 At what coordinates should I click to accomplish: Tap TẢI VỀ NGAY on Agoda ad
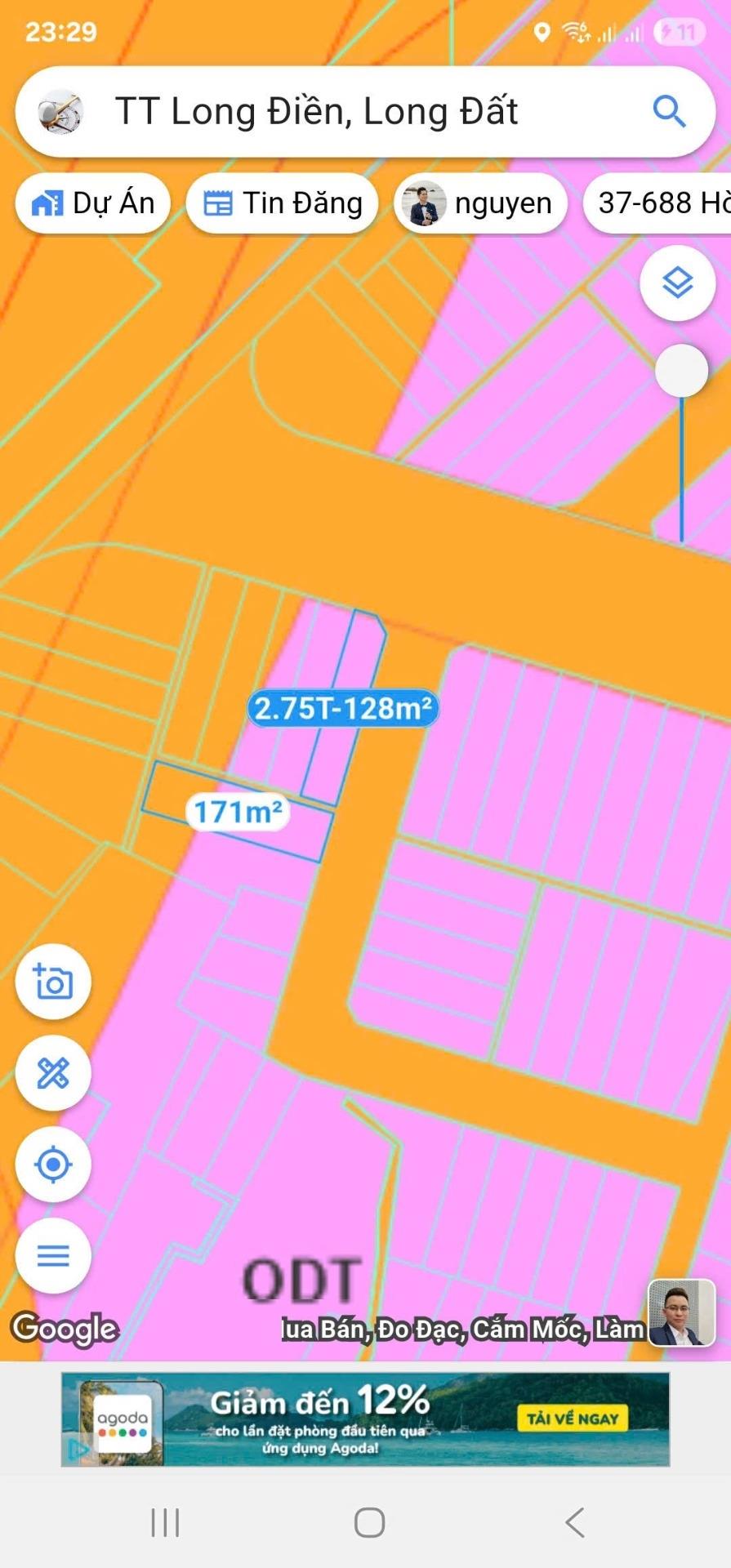point(573,1419)
